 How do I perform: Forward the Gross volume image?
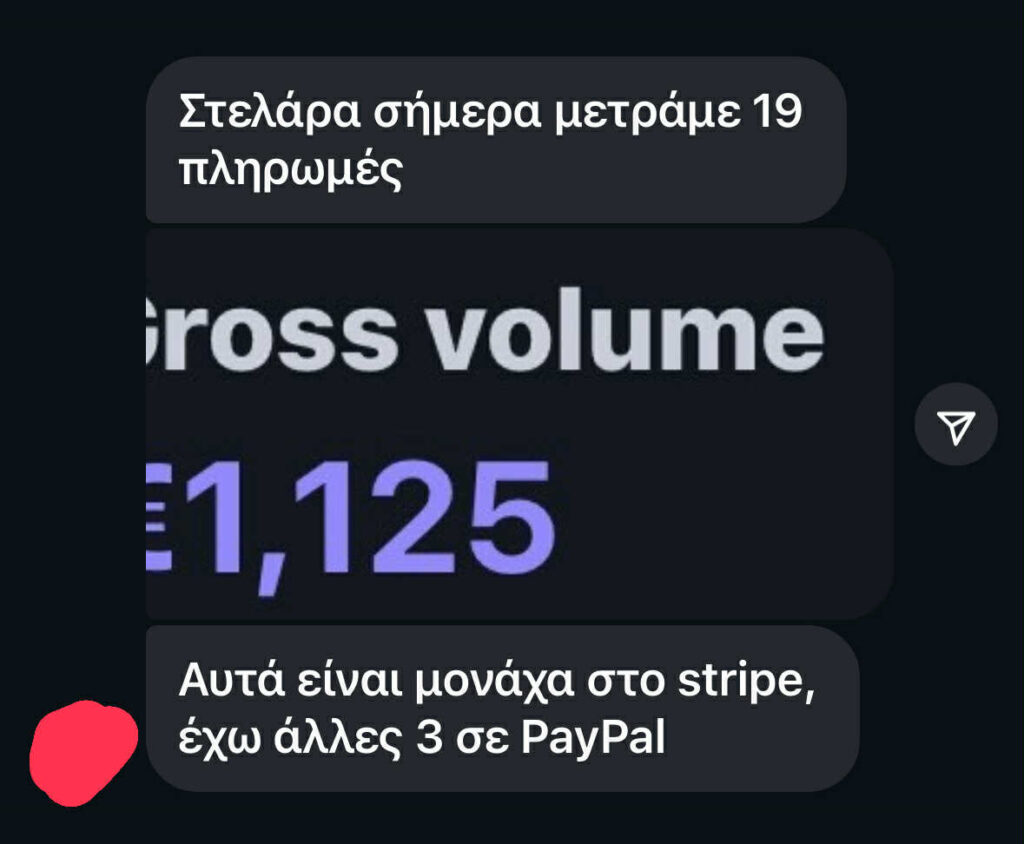click(x=956, y=427)
